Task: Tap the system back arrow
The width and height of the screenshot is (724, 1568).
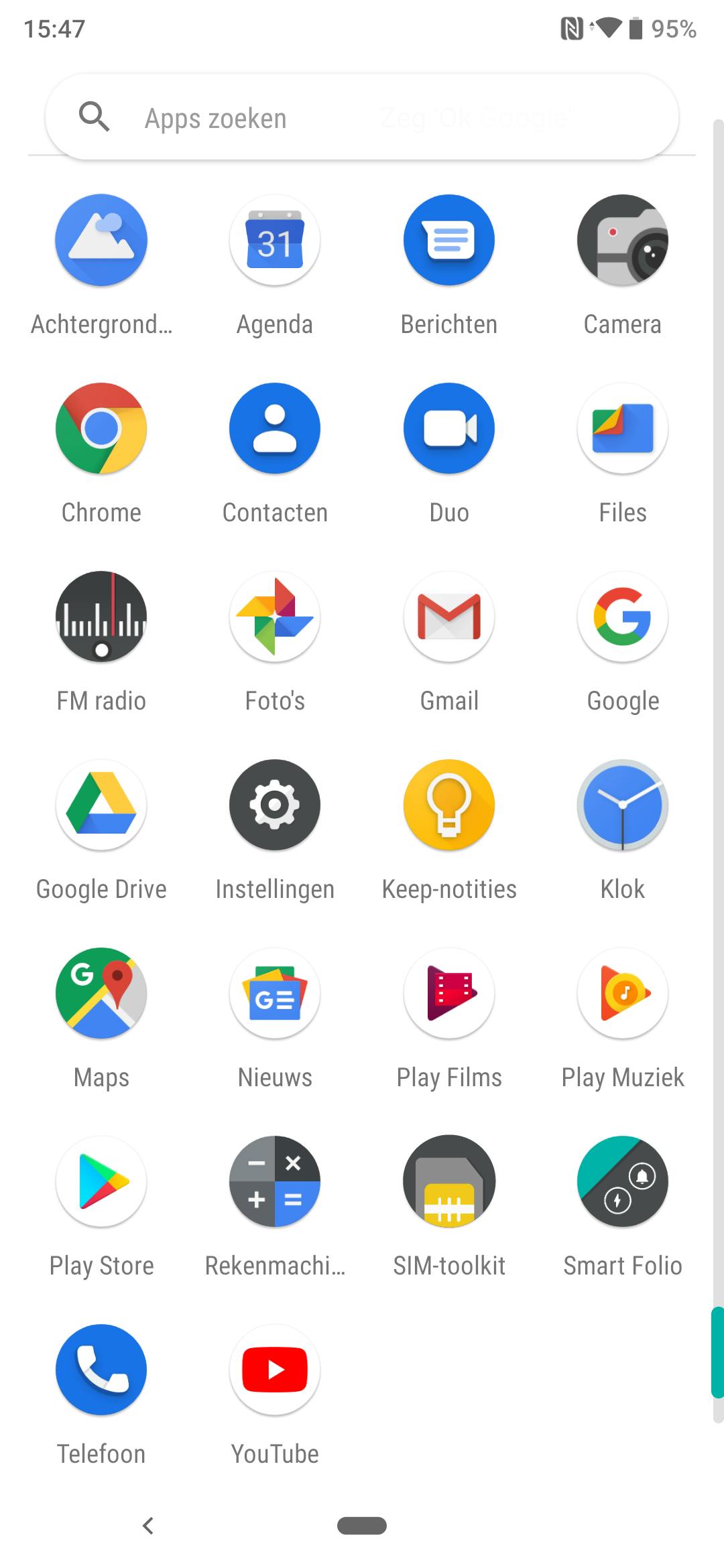Action: pos(148,1526)
